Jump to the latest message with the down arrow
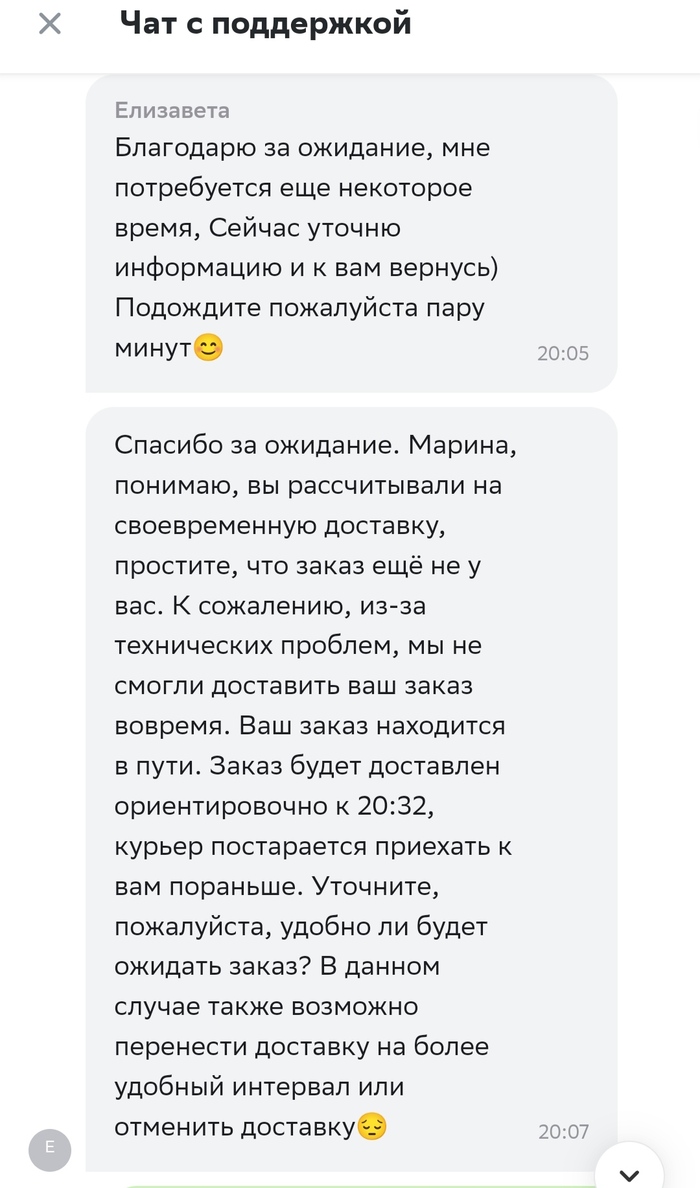700x1188 pixels. [630, 1170]
